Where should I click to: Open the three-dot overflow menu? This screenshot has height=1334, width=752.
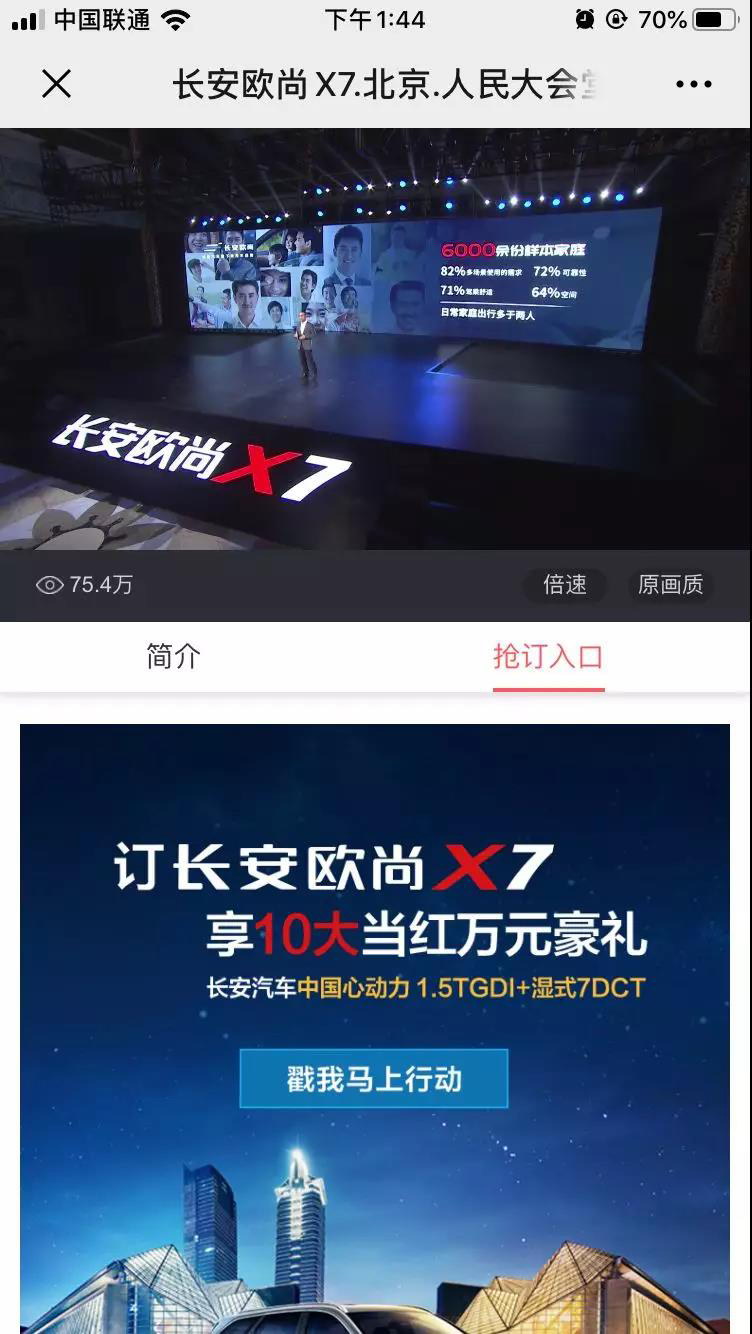(x=693, y=84)
